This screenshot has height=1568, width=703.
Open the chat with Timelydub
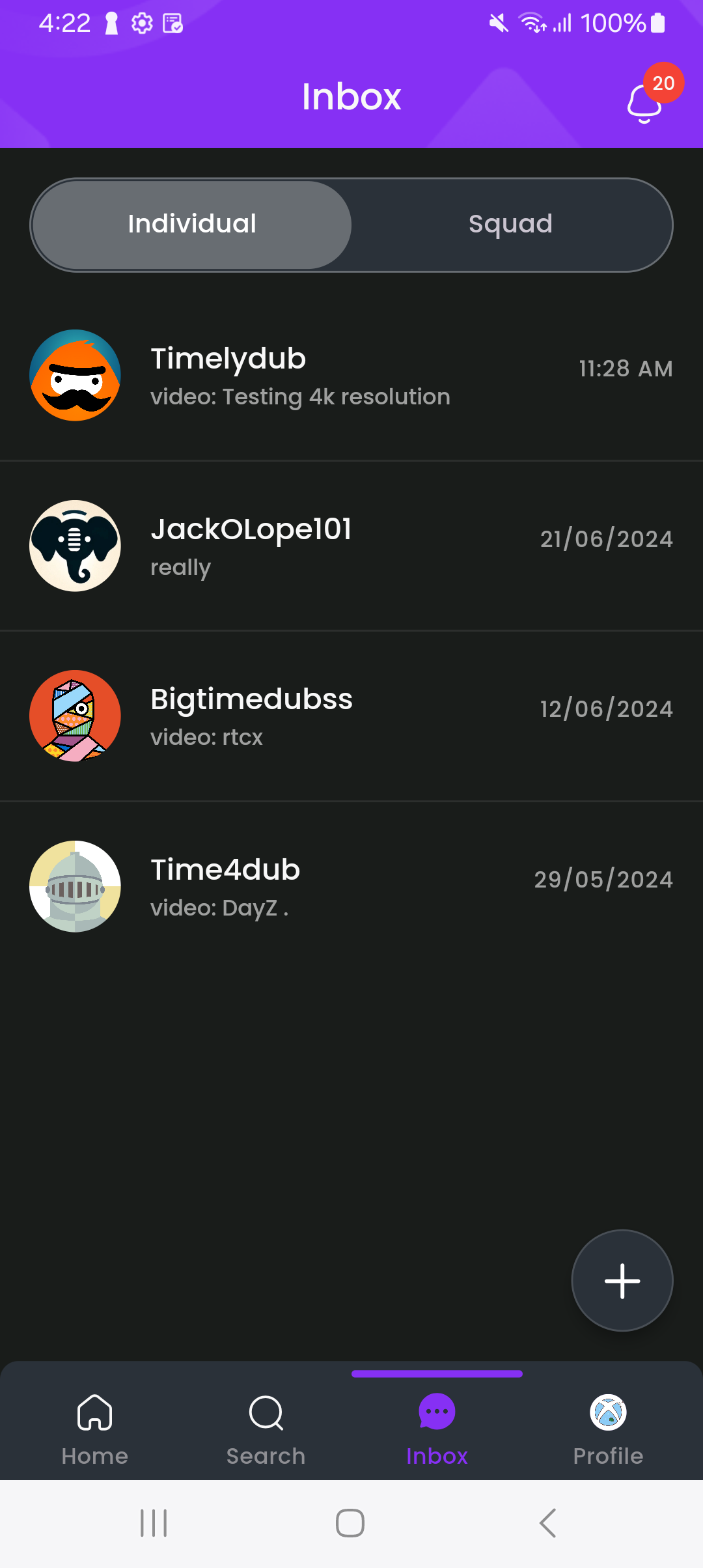[351, 376]
